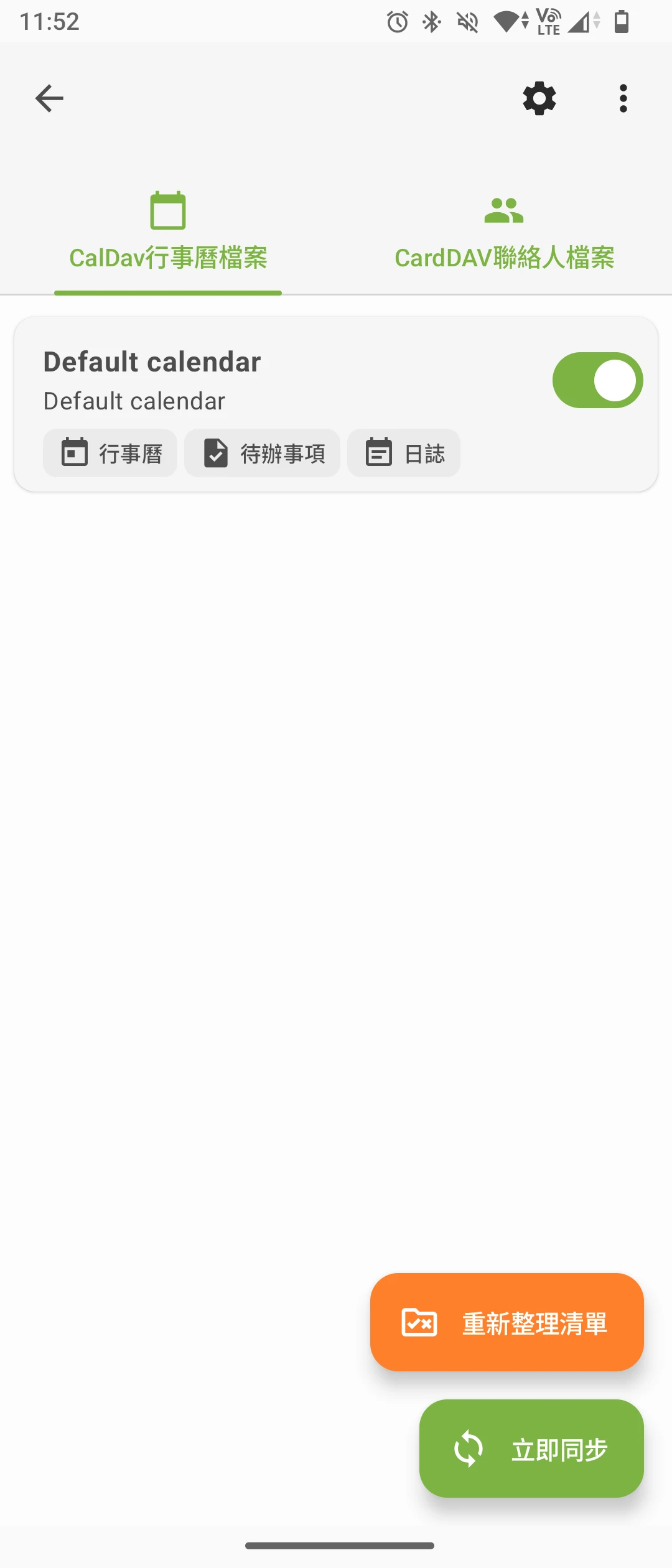Disable sync for Default calendar
Viewport: 672px width, 1568px height.
pos(597,380)
